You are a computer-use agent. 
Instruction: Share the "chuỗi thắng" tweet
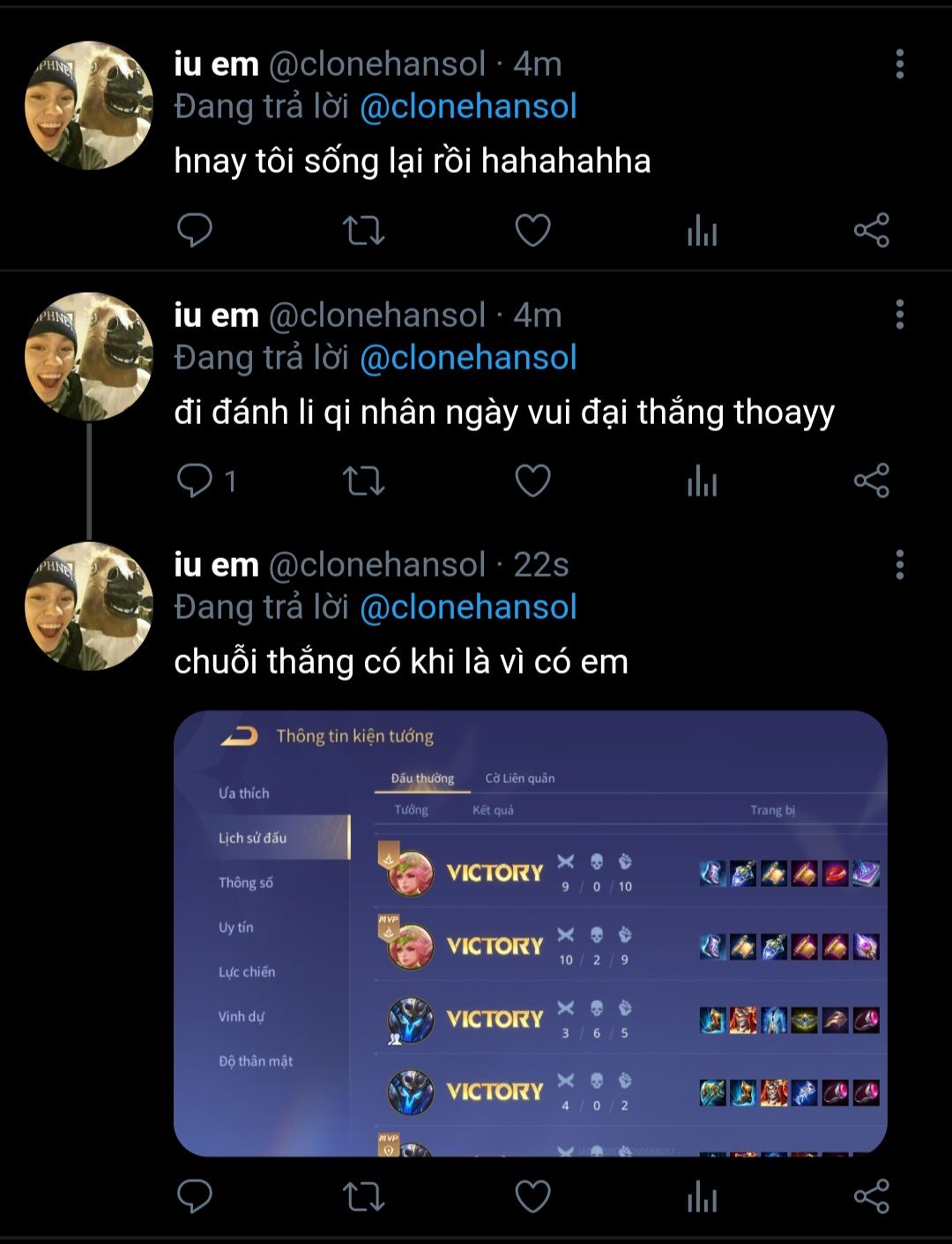pyautogui.click(x=871, y=1196)
